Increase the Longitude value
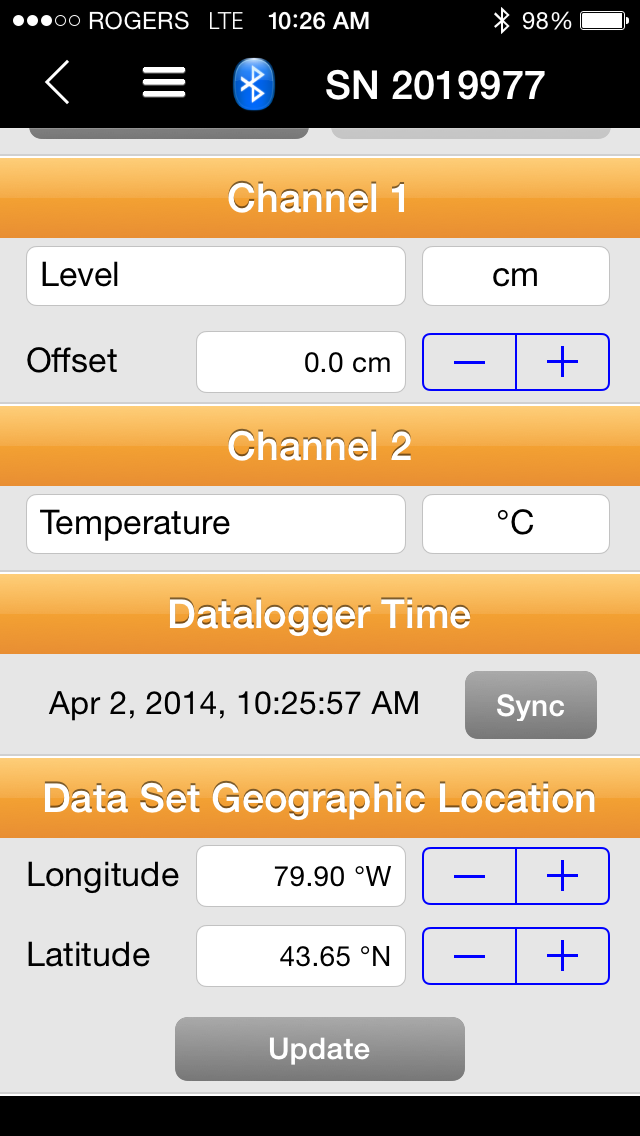This screenshot has height=1136, width=640. (562, 876)
